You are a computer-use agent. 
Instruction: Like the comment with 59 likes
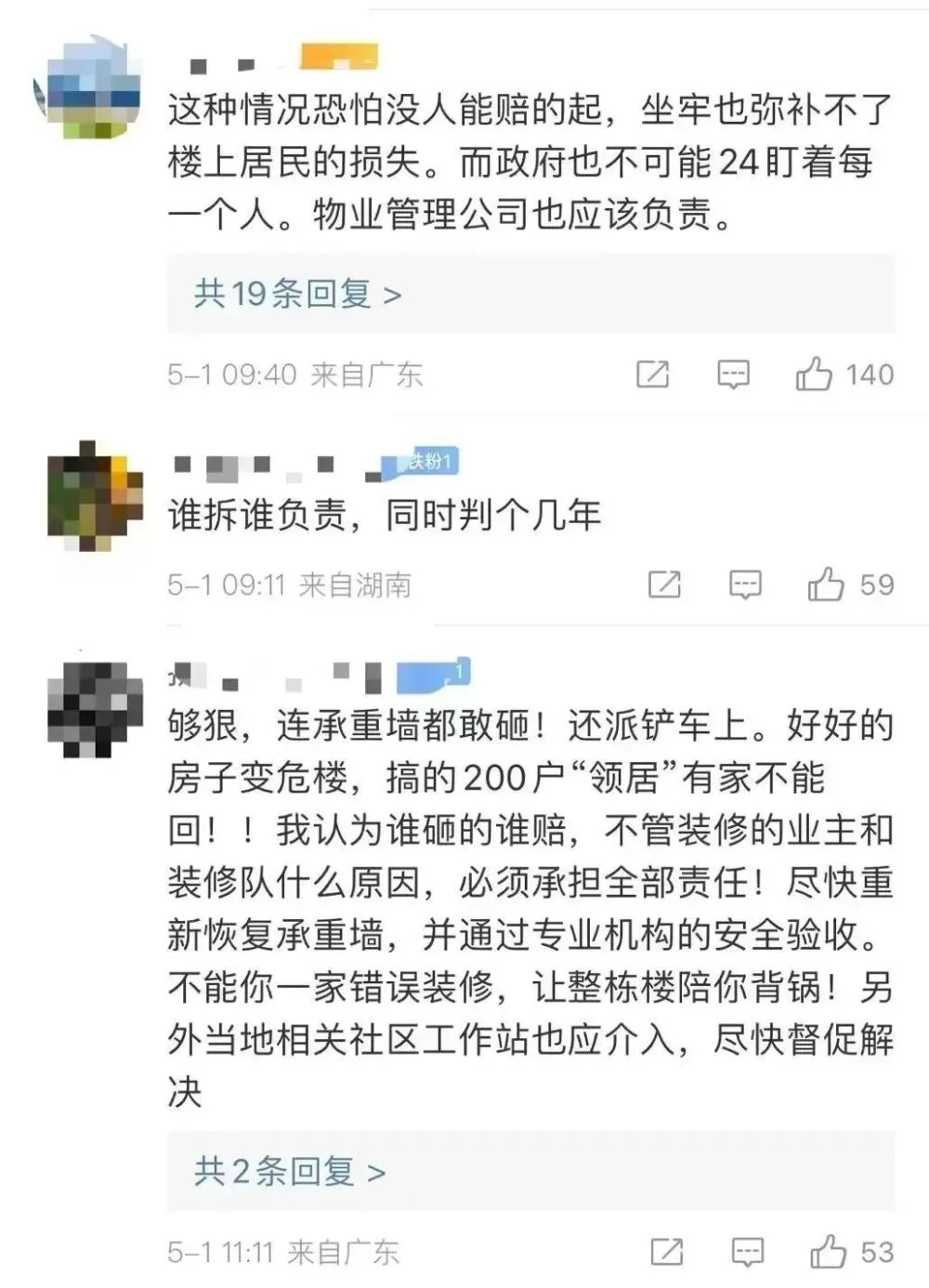point(826,585)
